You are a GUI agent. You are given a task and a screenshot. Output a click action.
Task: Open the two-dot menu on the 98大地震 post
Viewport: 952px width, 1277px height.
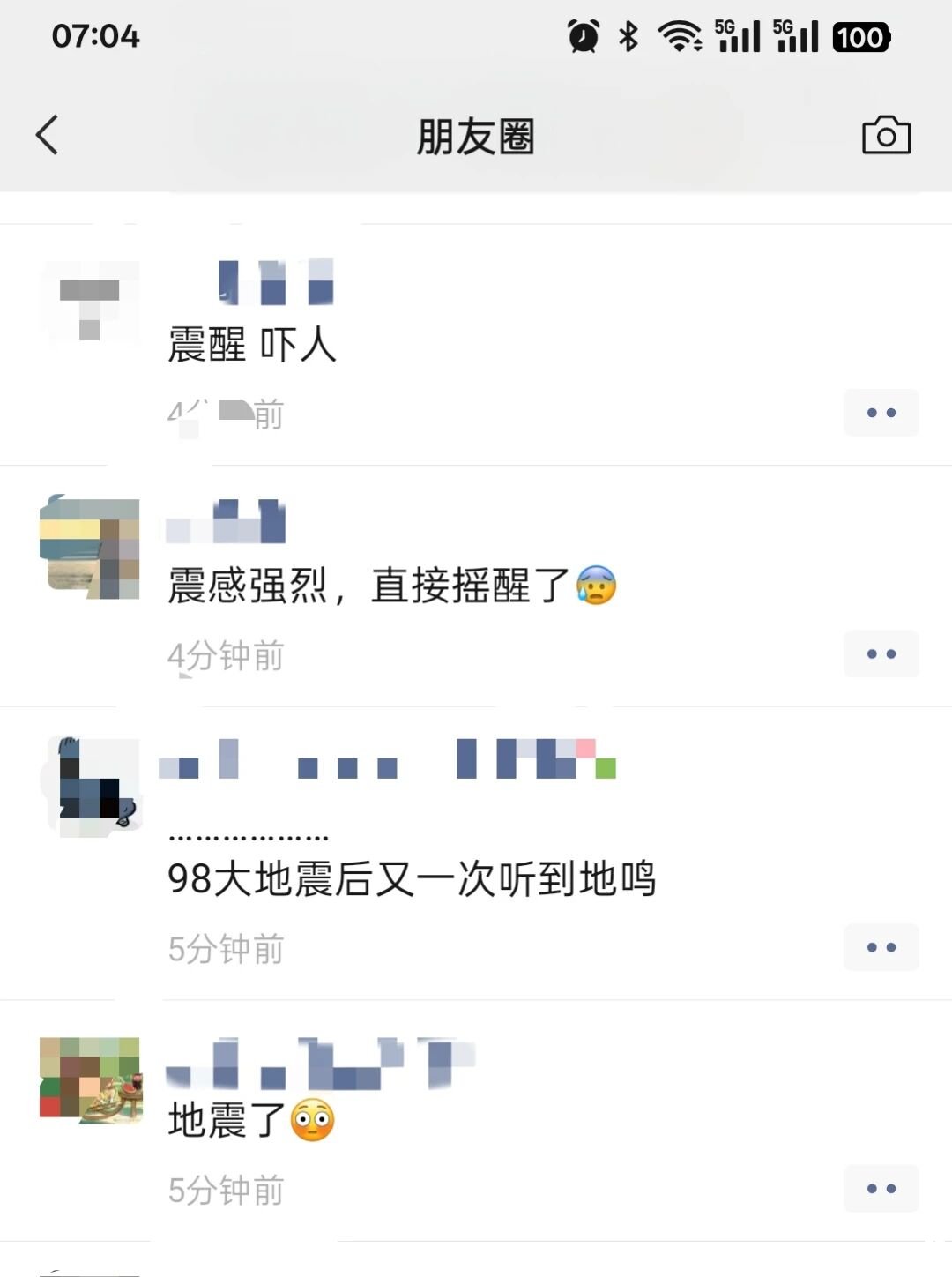pyautogui.click(x=881, y=947)
